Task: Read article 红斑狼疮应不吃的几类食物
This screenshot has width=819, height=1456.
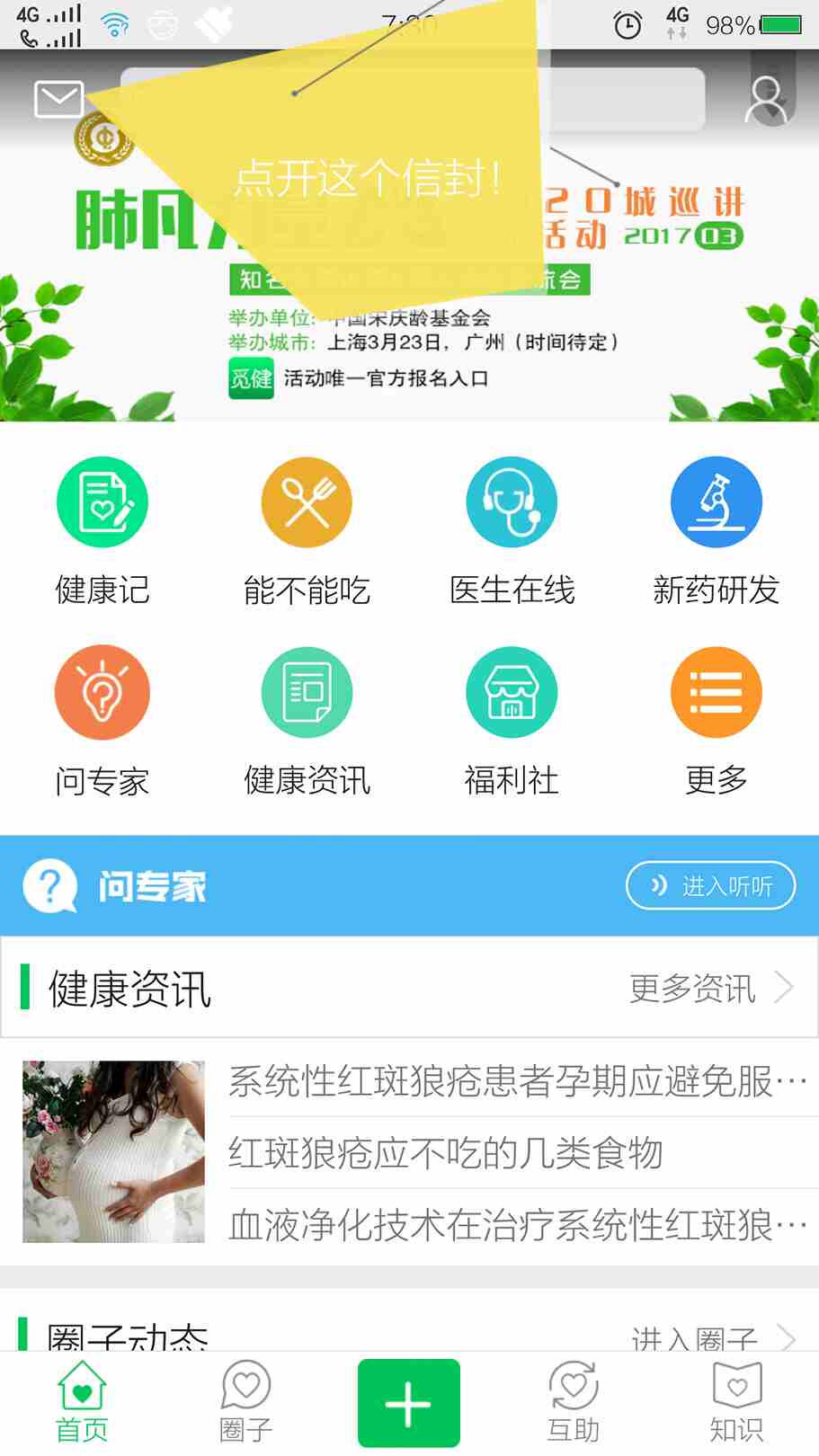Action: click(445, 1152)
